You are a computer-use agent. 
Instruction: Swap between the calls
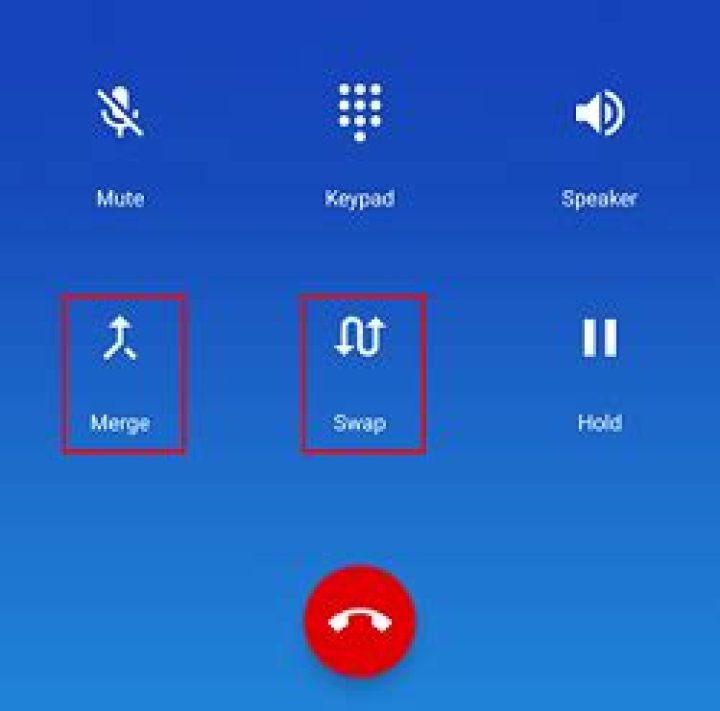[359, 340]
